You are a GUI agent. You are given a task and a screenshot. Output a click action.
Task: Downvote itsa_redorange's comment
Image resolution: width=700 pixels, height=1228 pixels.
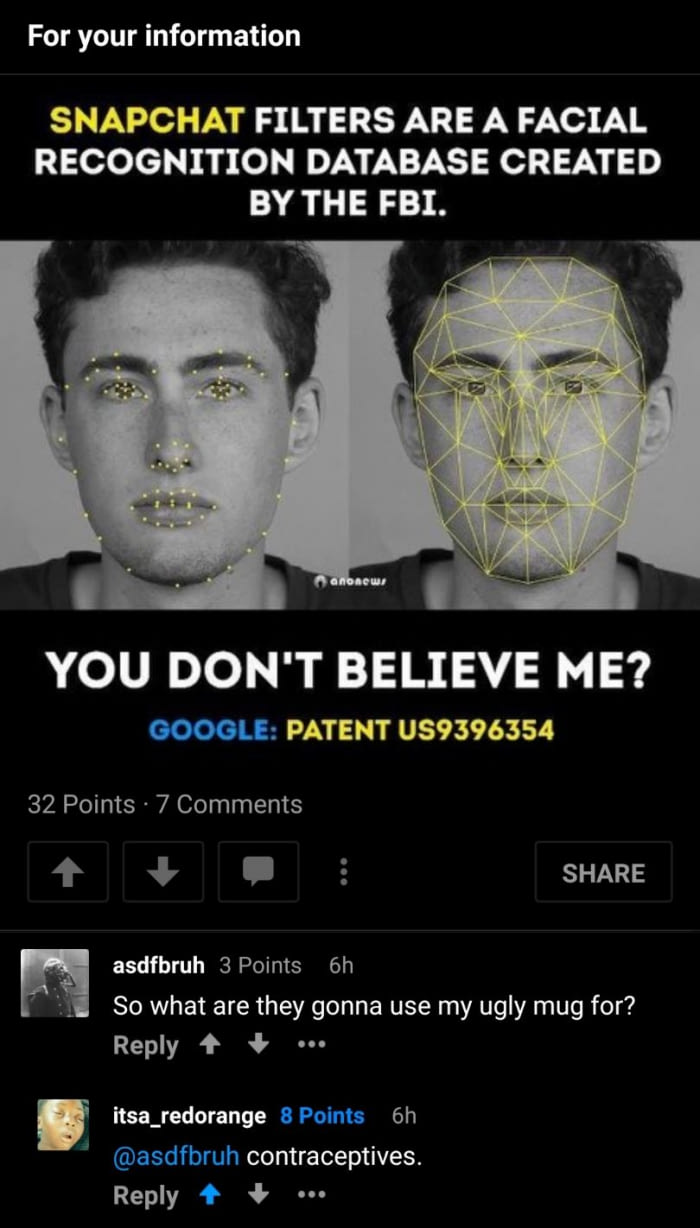(x=258, y=1195)
